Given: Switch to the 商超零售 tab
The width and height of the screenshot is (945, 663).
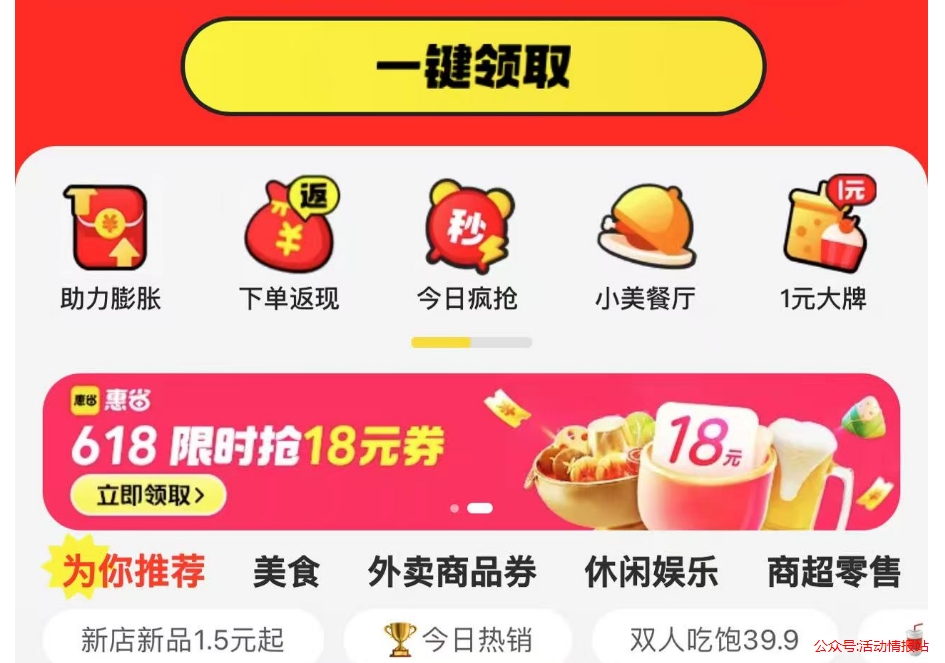Looking at the screenshot, I should 833,573.
